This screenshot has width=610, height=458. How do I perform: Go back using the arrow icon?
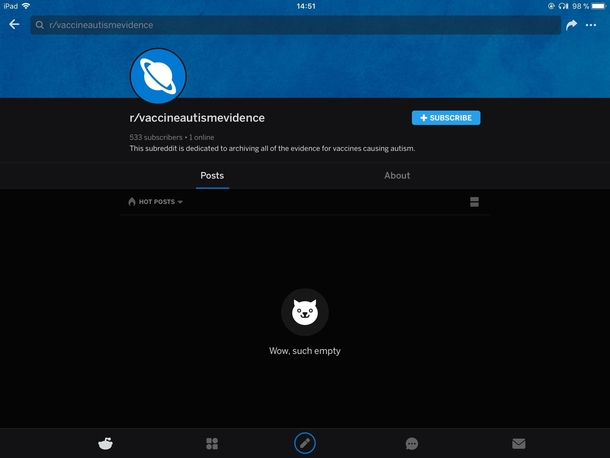pyautogui.click(x=14, y=25)
